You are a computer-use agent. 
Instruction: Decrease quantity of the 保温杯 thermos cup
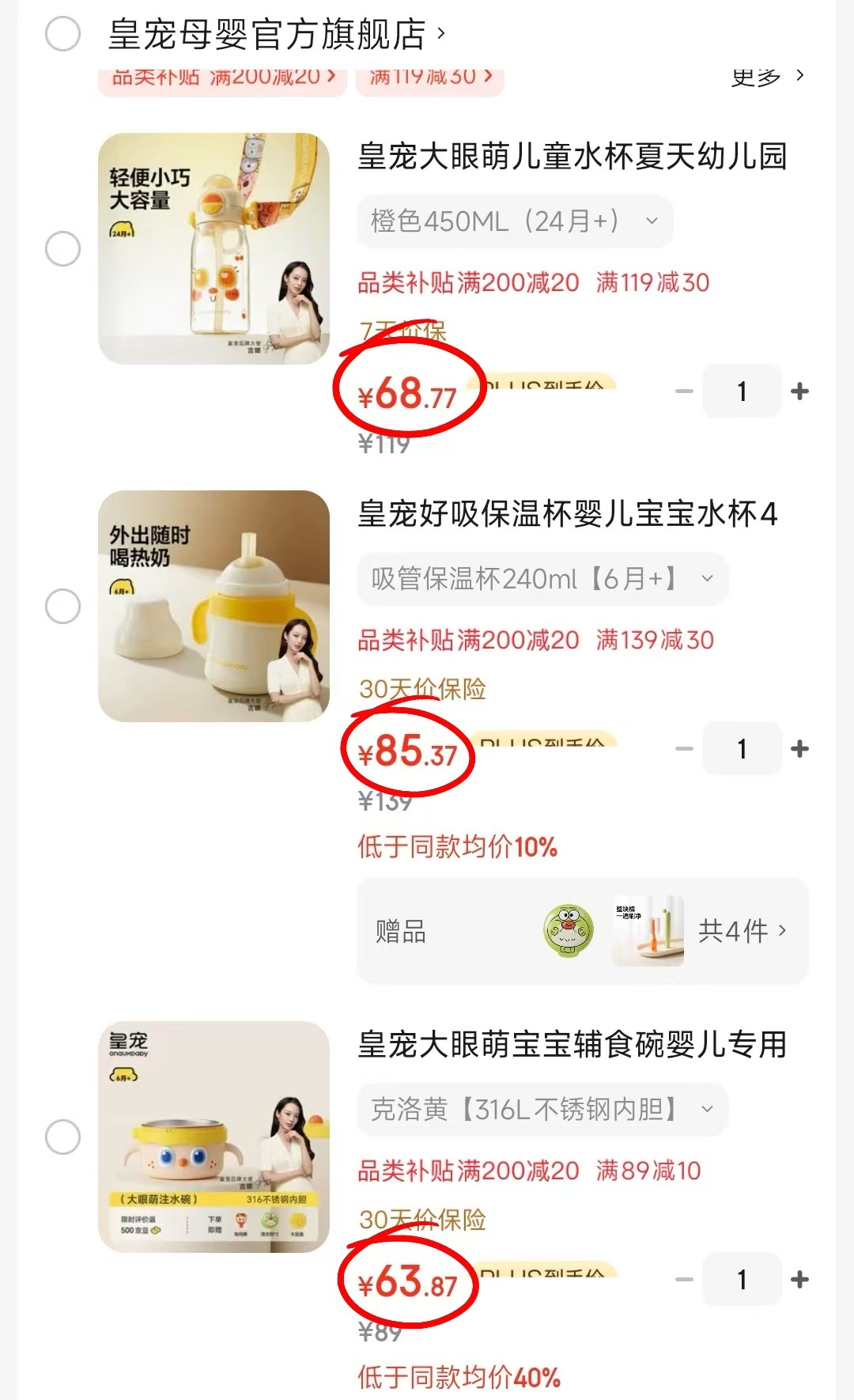click(683, 748)
